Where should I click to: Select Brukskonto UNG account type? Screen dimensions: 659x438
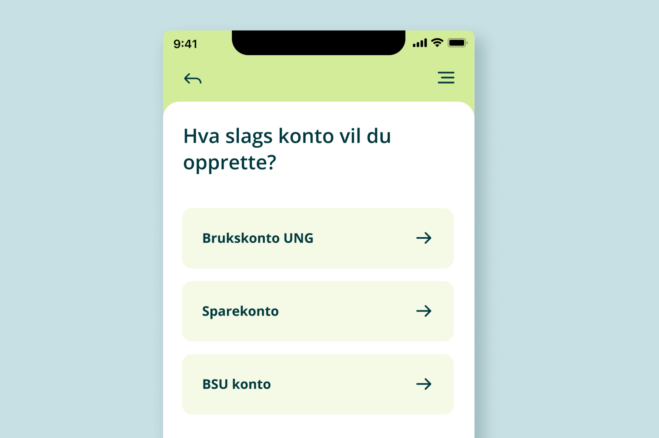click(x=317, y=238)
